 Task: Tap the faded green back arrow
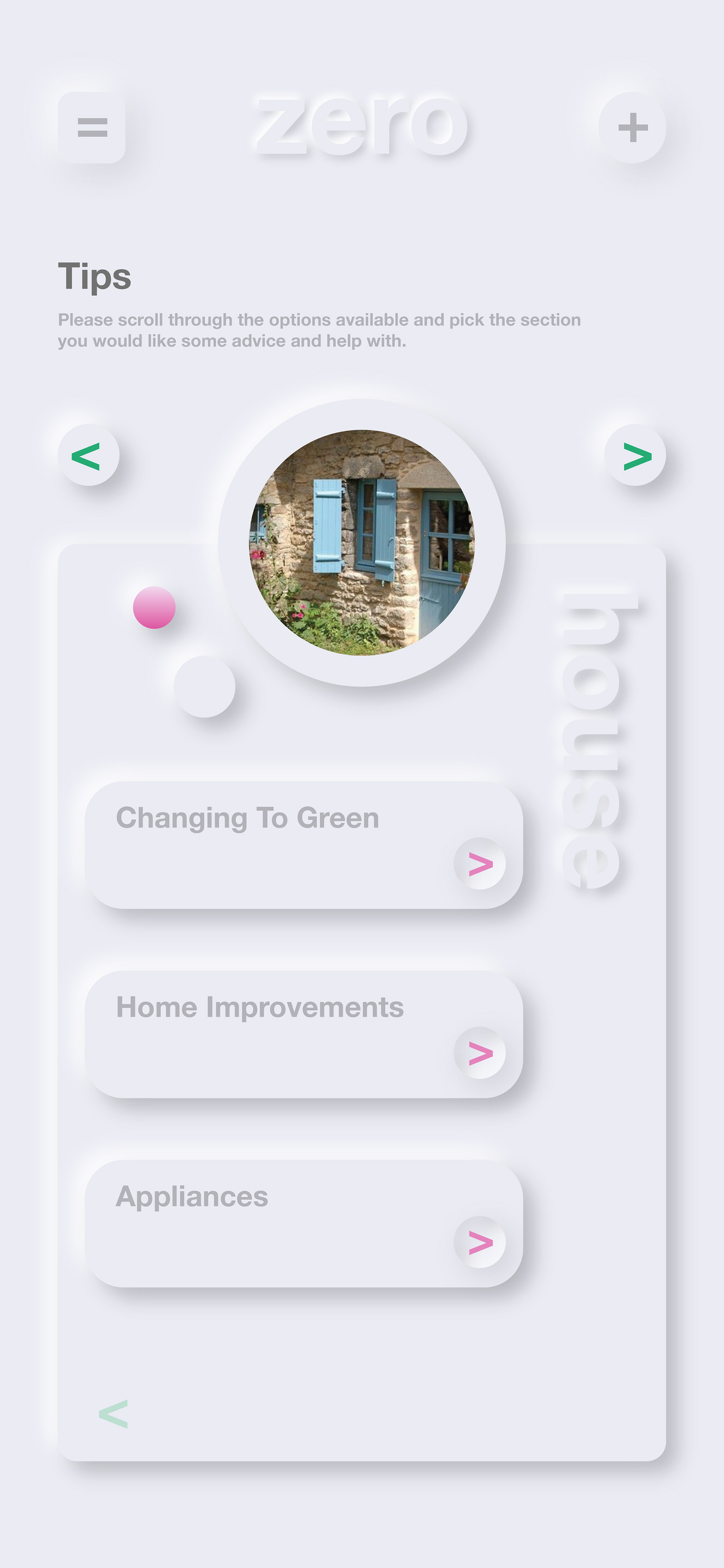[114, 1413]
